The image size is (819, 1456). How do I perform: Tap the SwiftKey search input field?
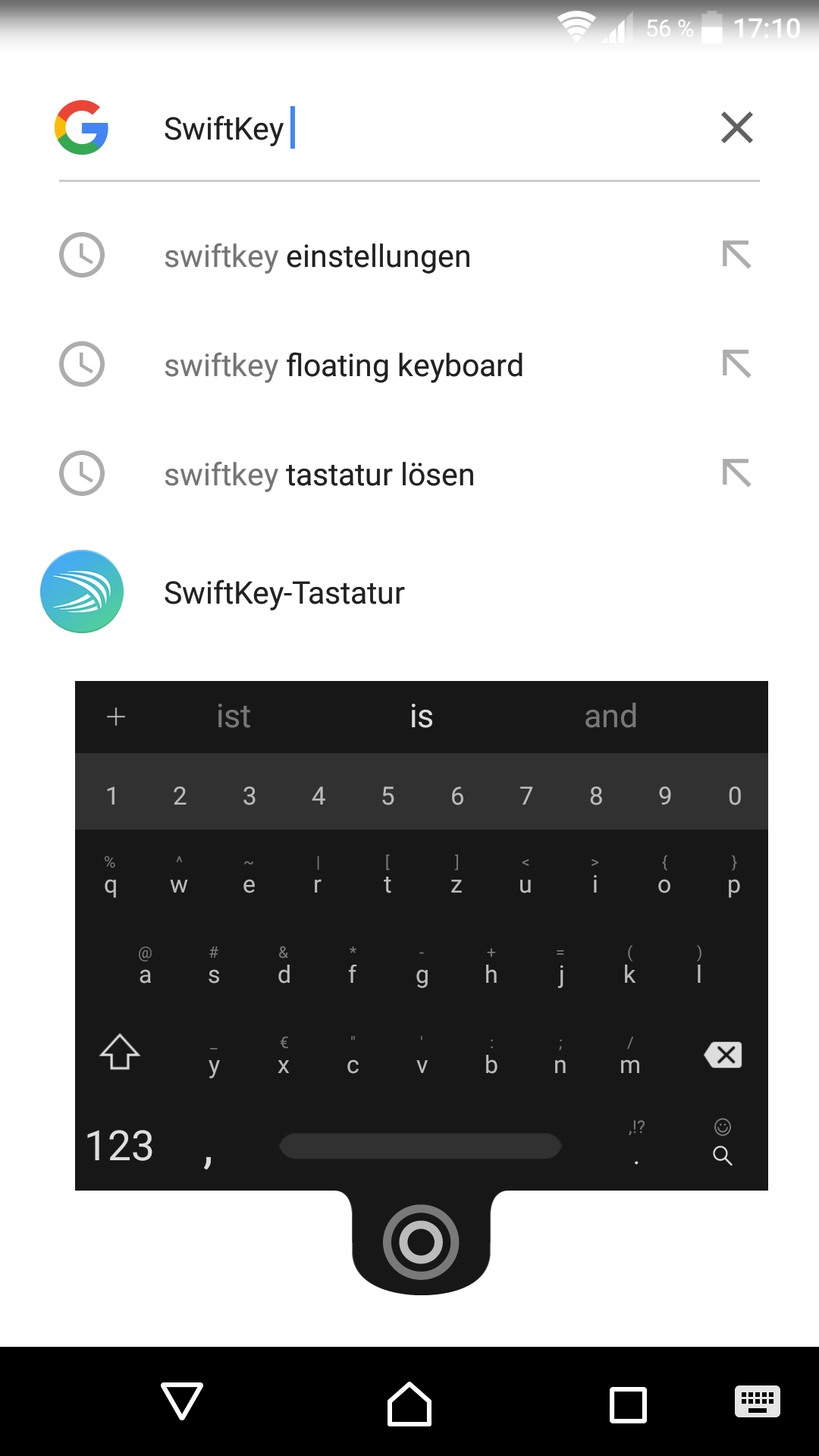425,129
